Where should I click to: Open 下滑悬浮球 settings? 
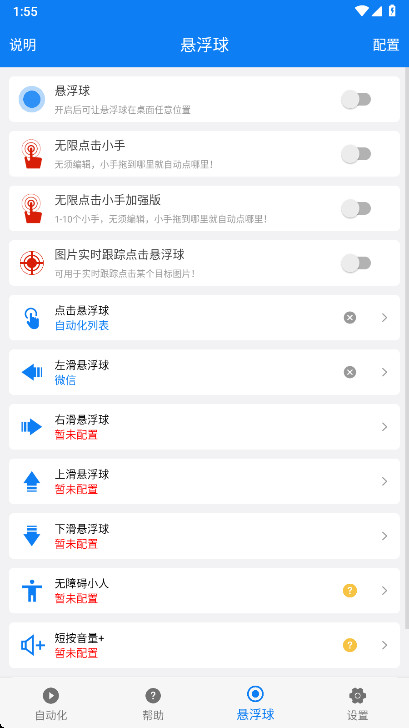tap(204, 536)
